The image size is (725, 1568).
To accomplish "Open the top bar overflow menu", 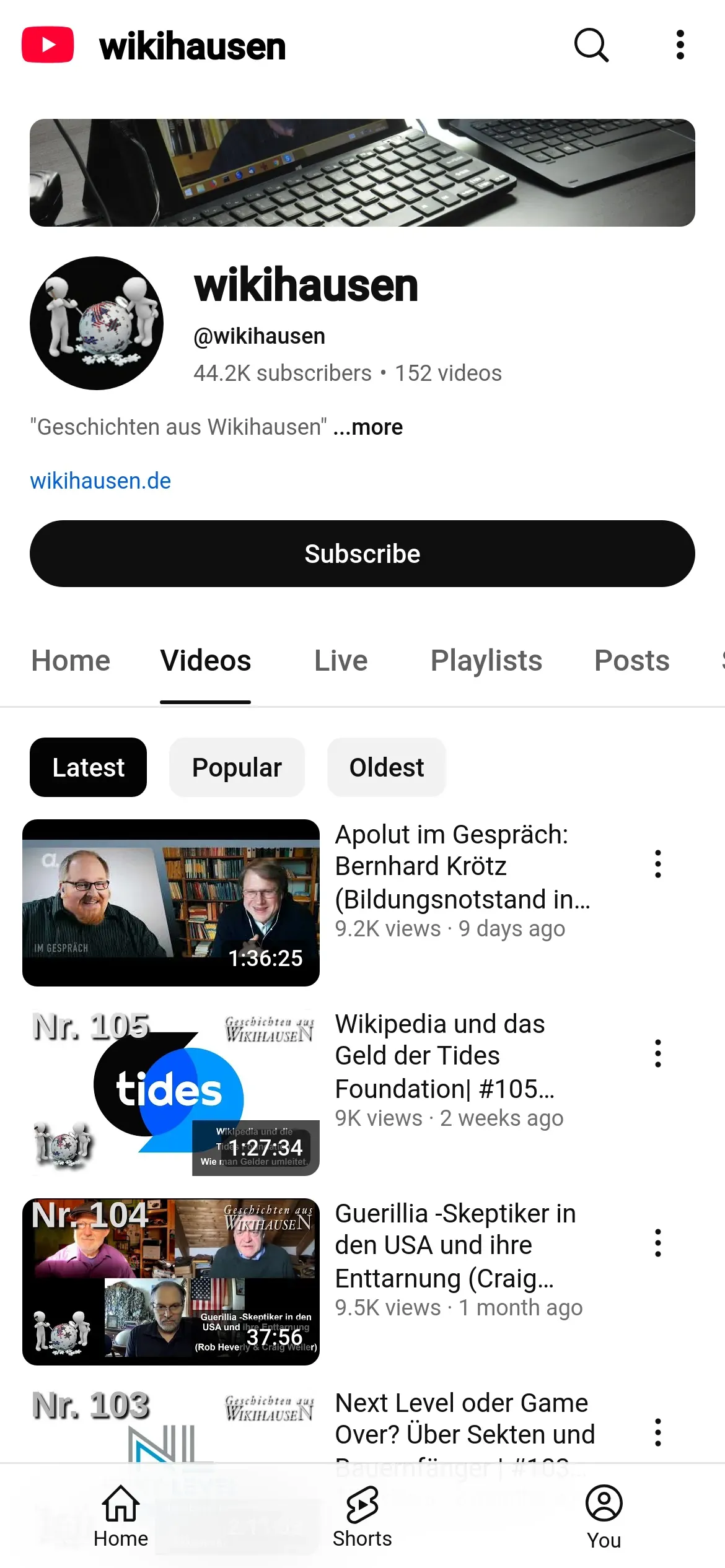I will (680, 45).
